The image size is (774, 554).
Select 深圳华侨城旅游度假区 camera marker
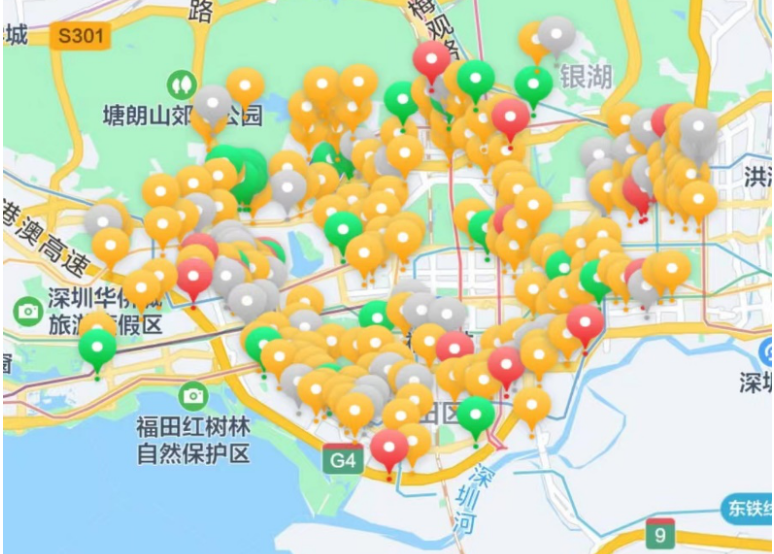[x=28, y=311]
